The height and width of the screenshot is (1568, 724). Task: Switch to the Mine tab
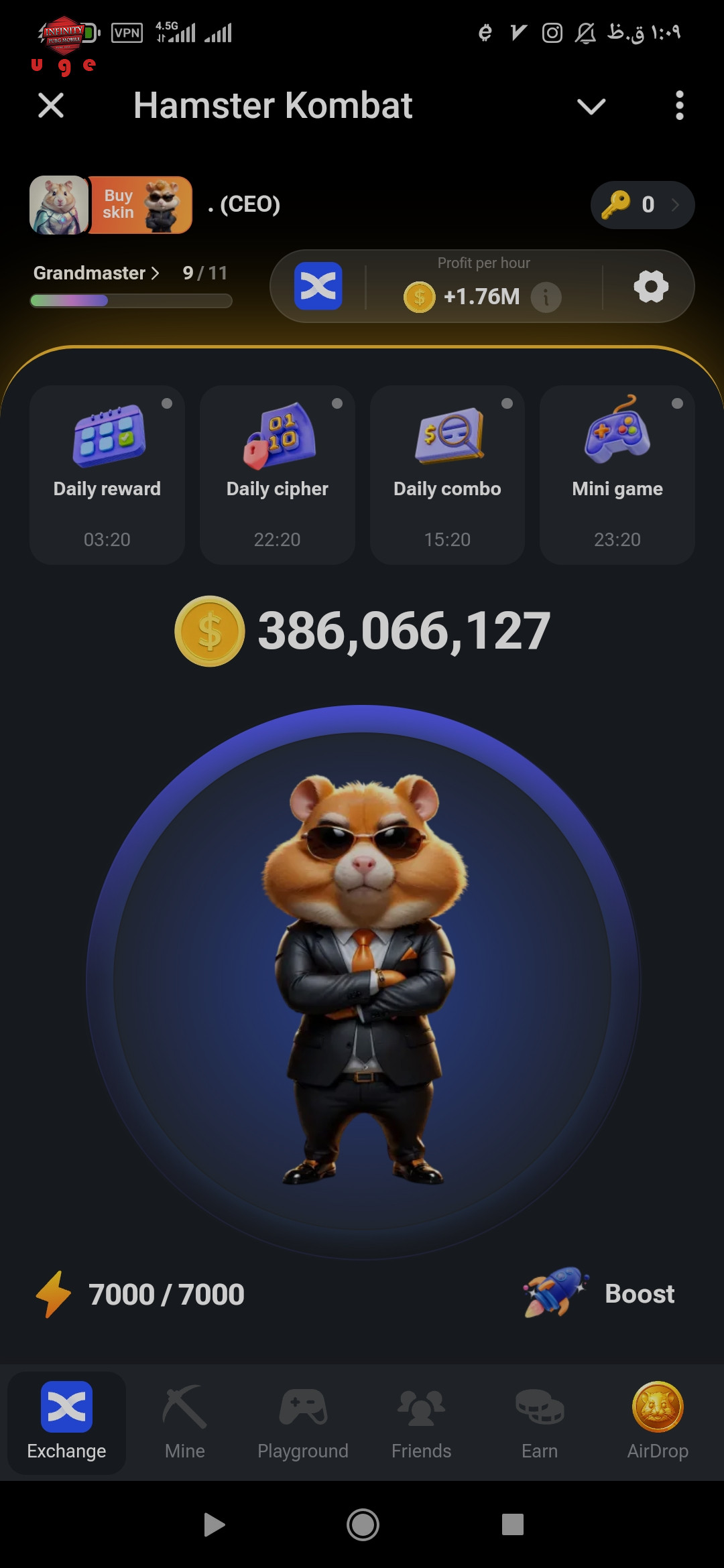click(x=184, y=1422)
